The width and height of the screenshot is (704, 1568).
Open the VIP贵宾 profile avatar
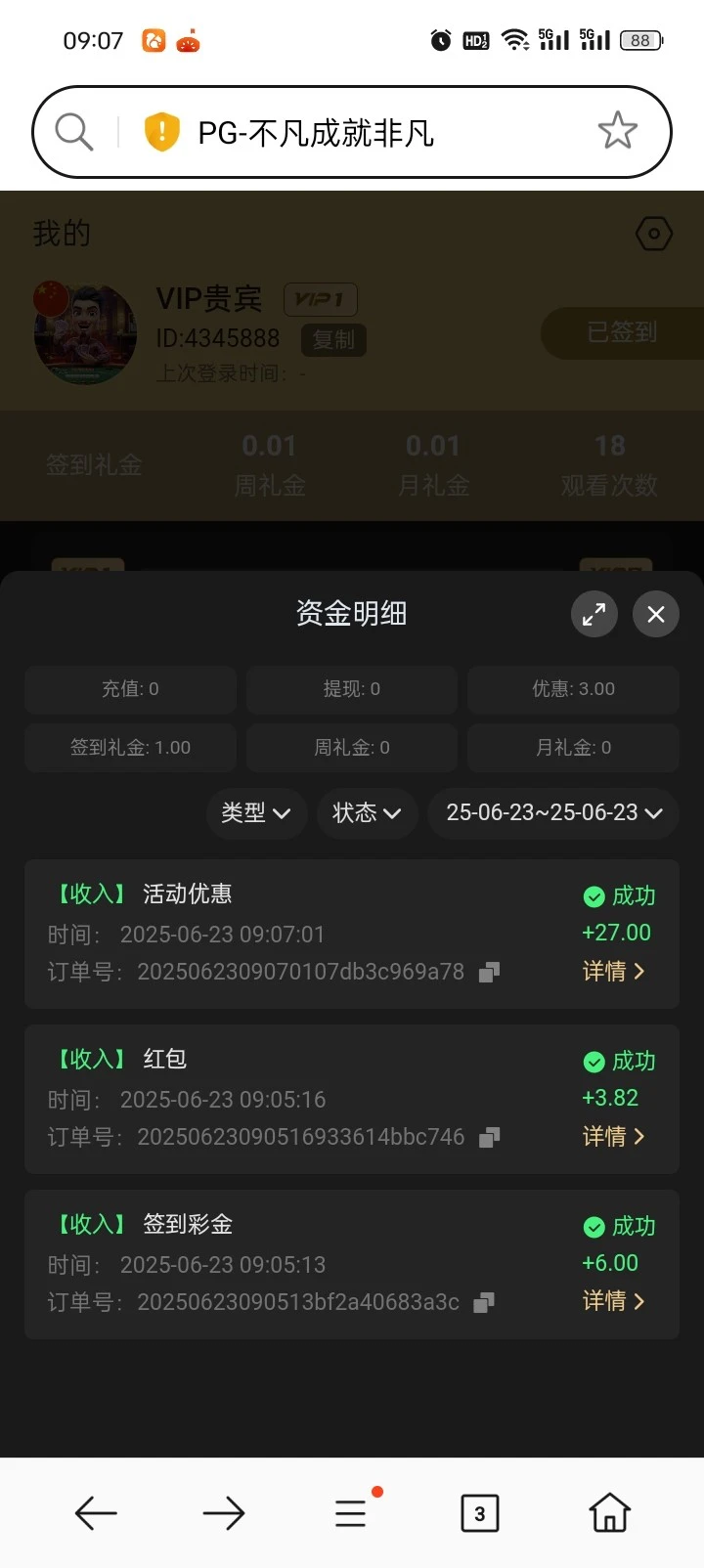pyautogui.click(x=85, y=332)
